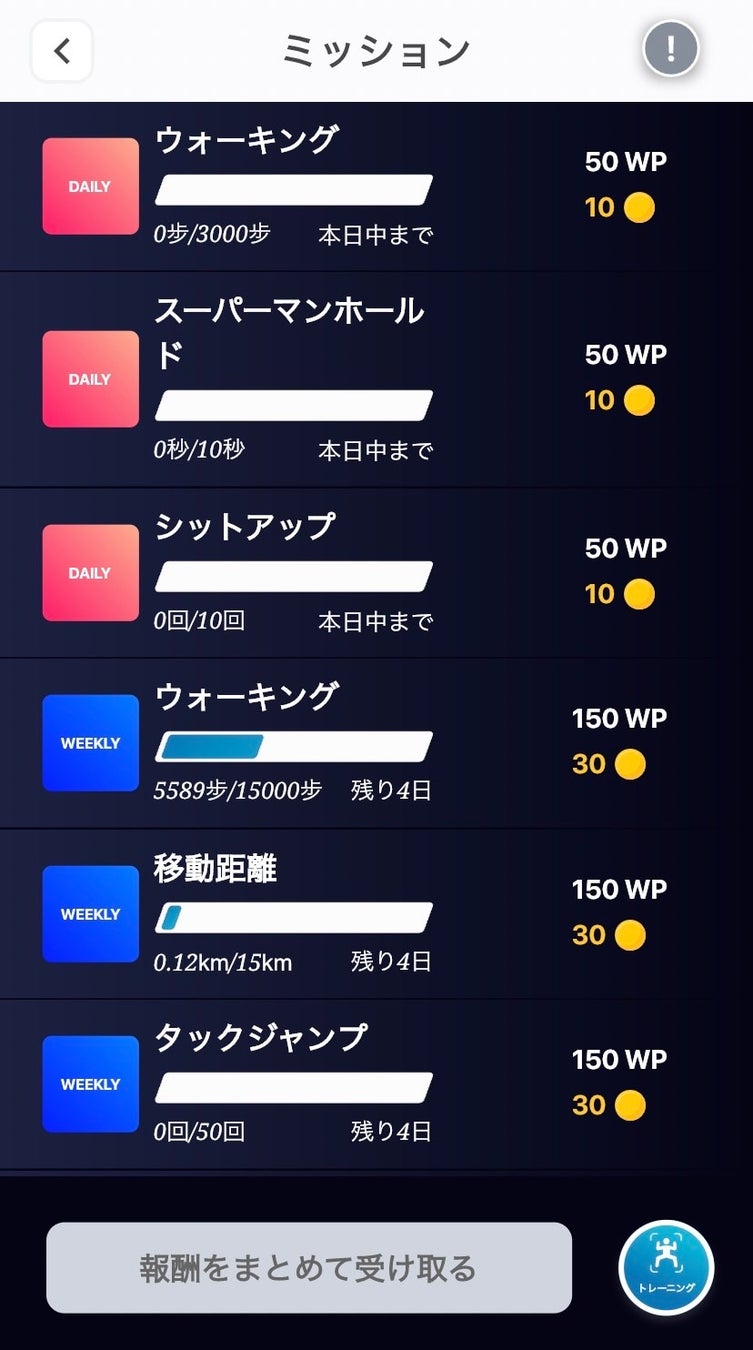Open the daily ウォーキング mission

pos(293,187)
